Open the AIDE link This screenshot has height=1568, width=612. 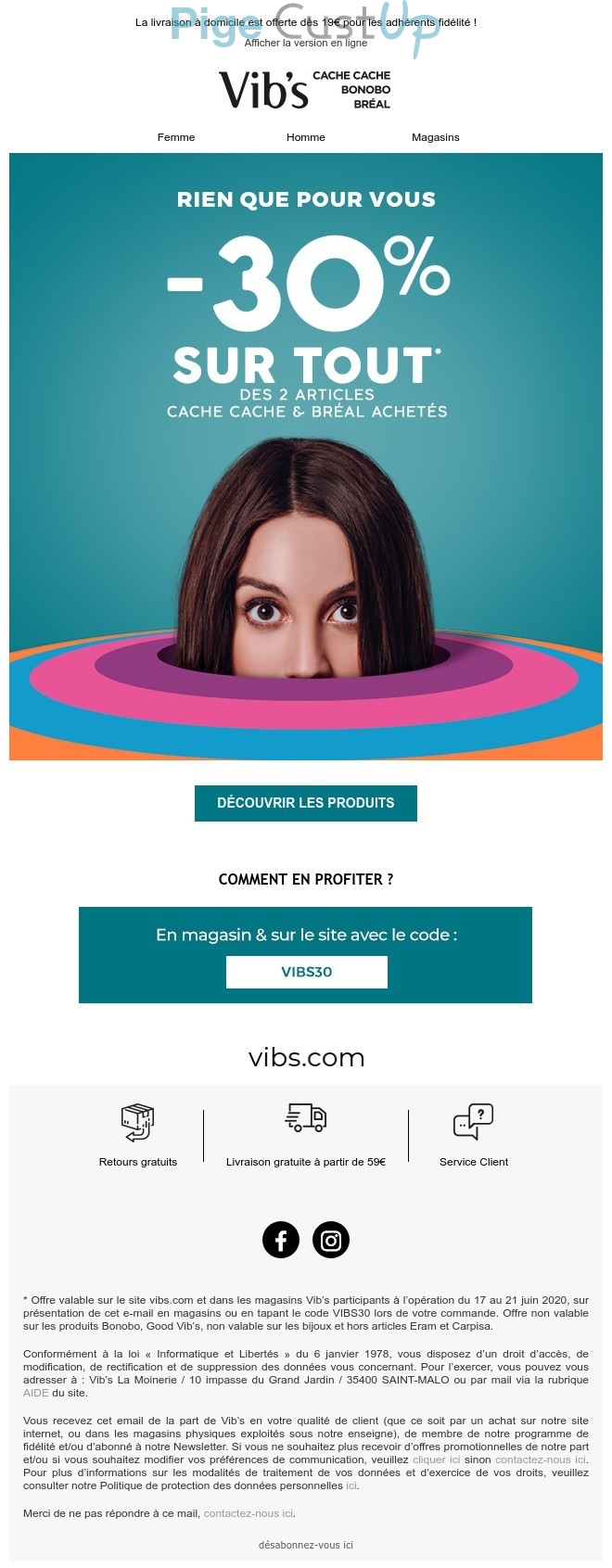pyautogui.click(x=35, y=1393)
